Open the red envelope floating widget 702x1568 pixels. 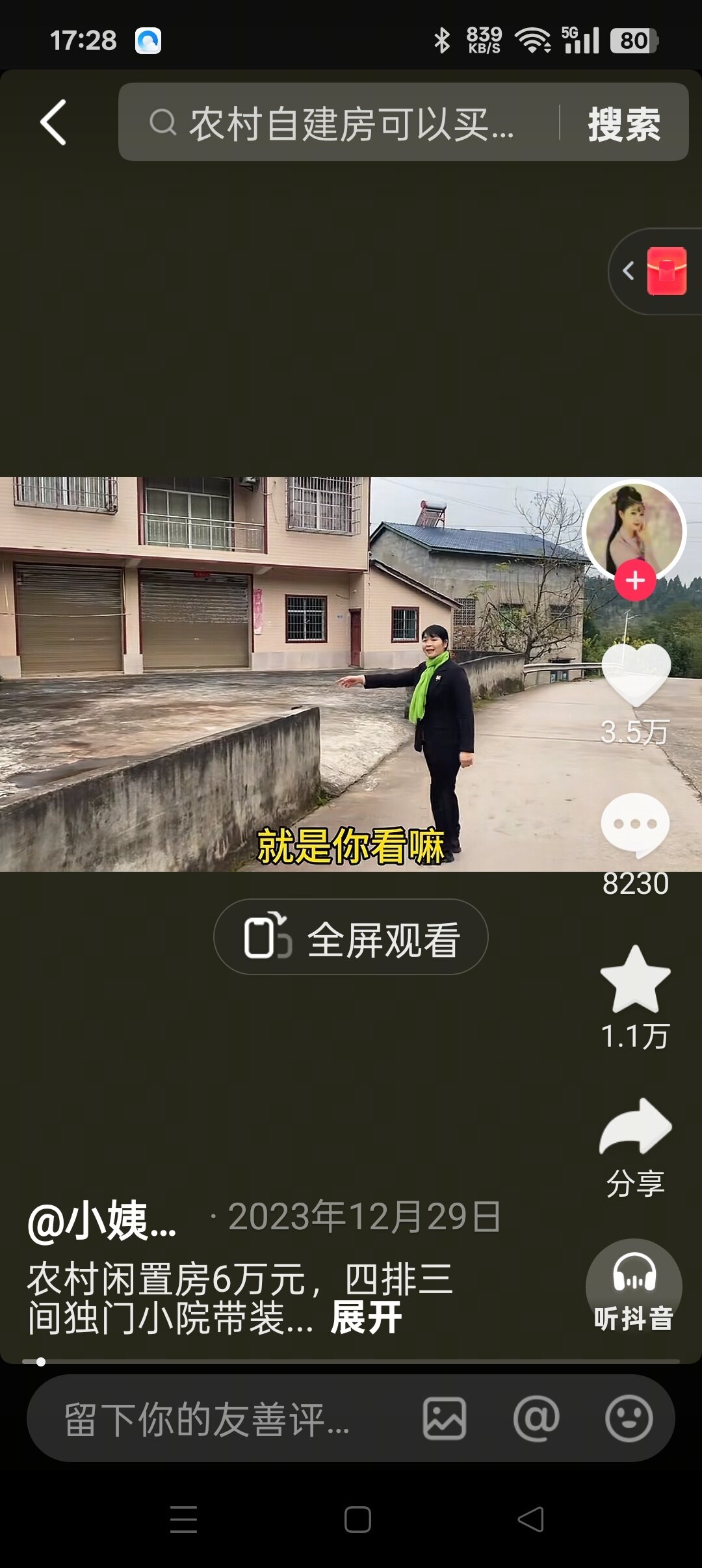(x=666, y=272)
